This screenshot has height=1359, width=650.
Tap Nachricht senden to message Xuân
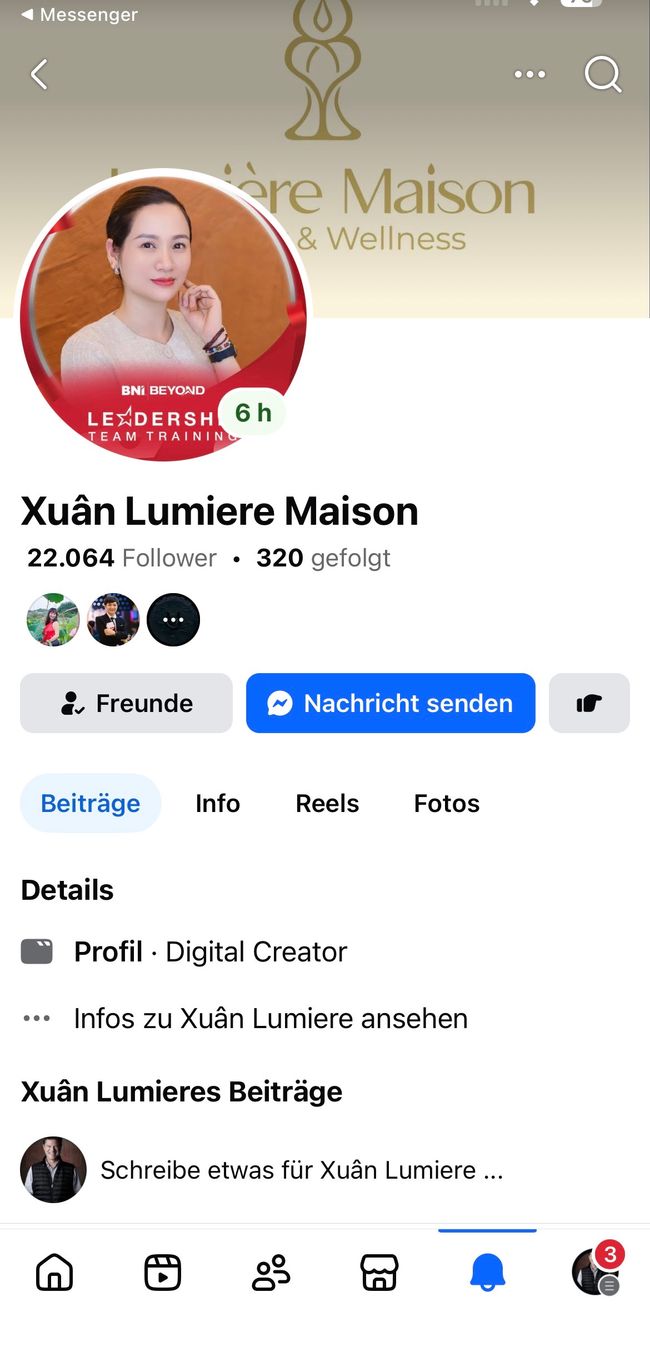click(x=390, y=703)
